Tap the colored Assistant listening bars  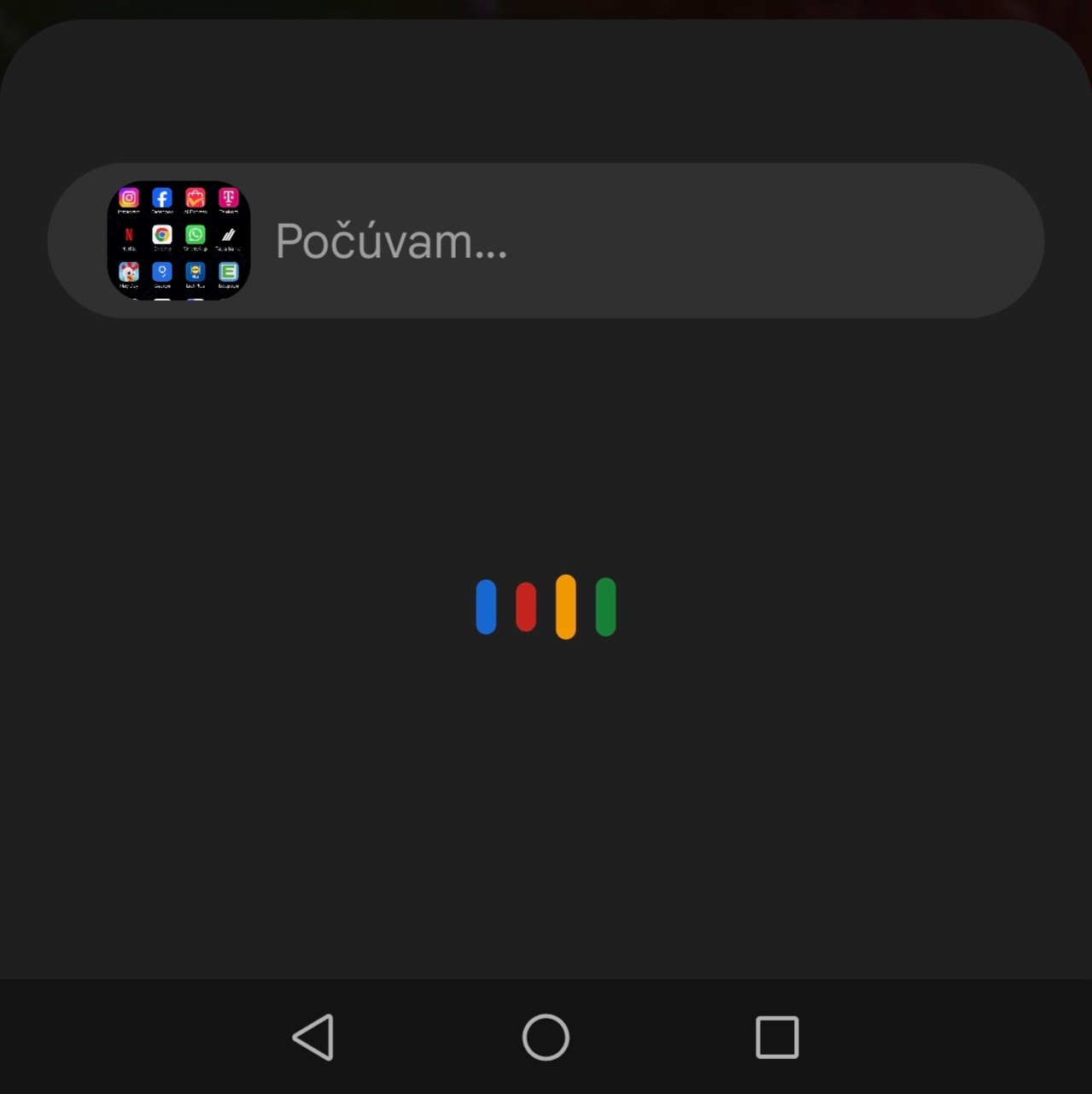pyautogui.click(x=546, y=607)
